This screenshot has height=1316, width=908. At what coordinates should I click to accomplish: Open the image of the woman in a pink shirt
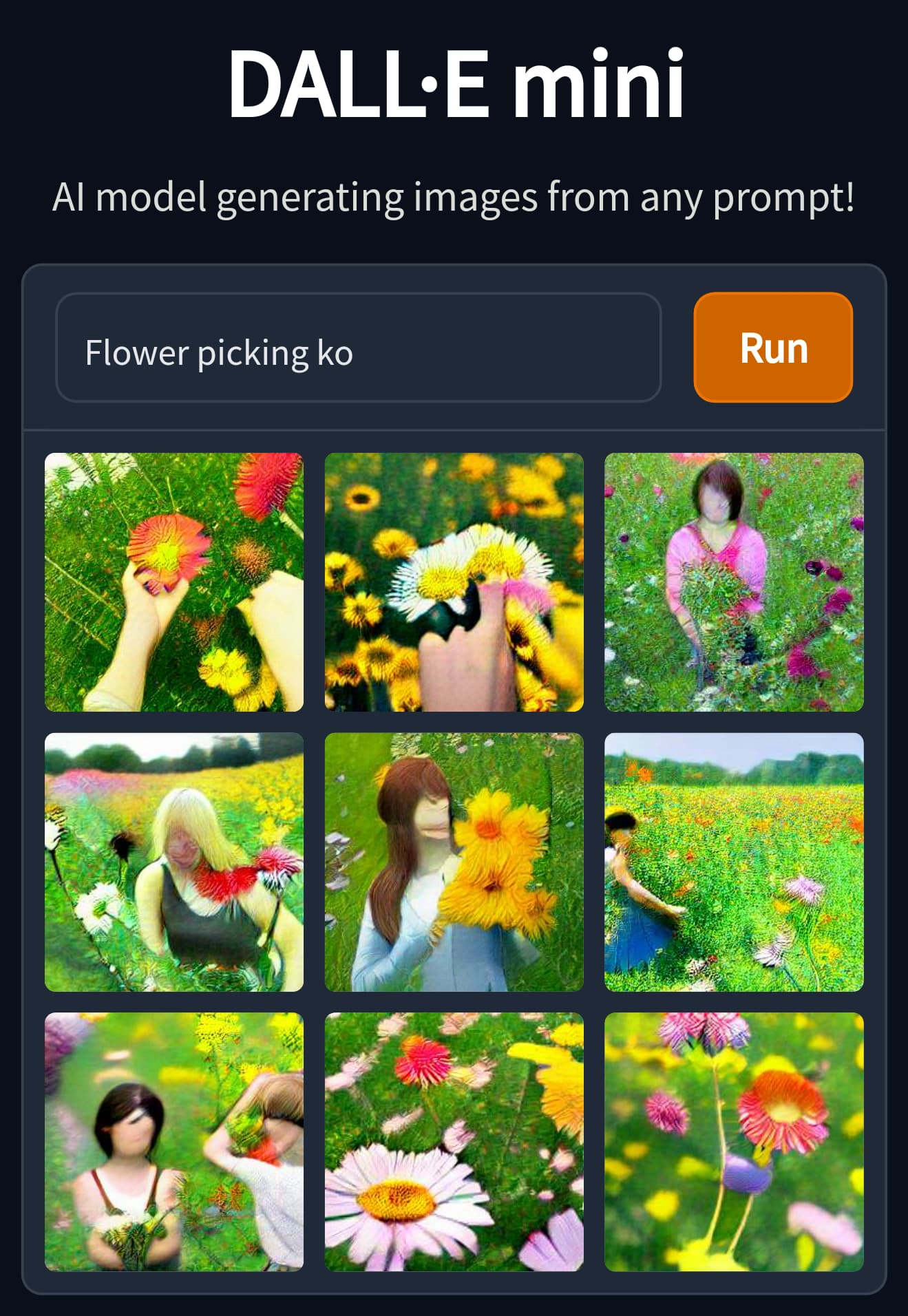(734, 582)
